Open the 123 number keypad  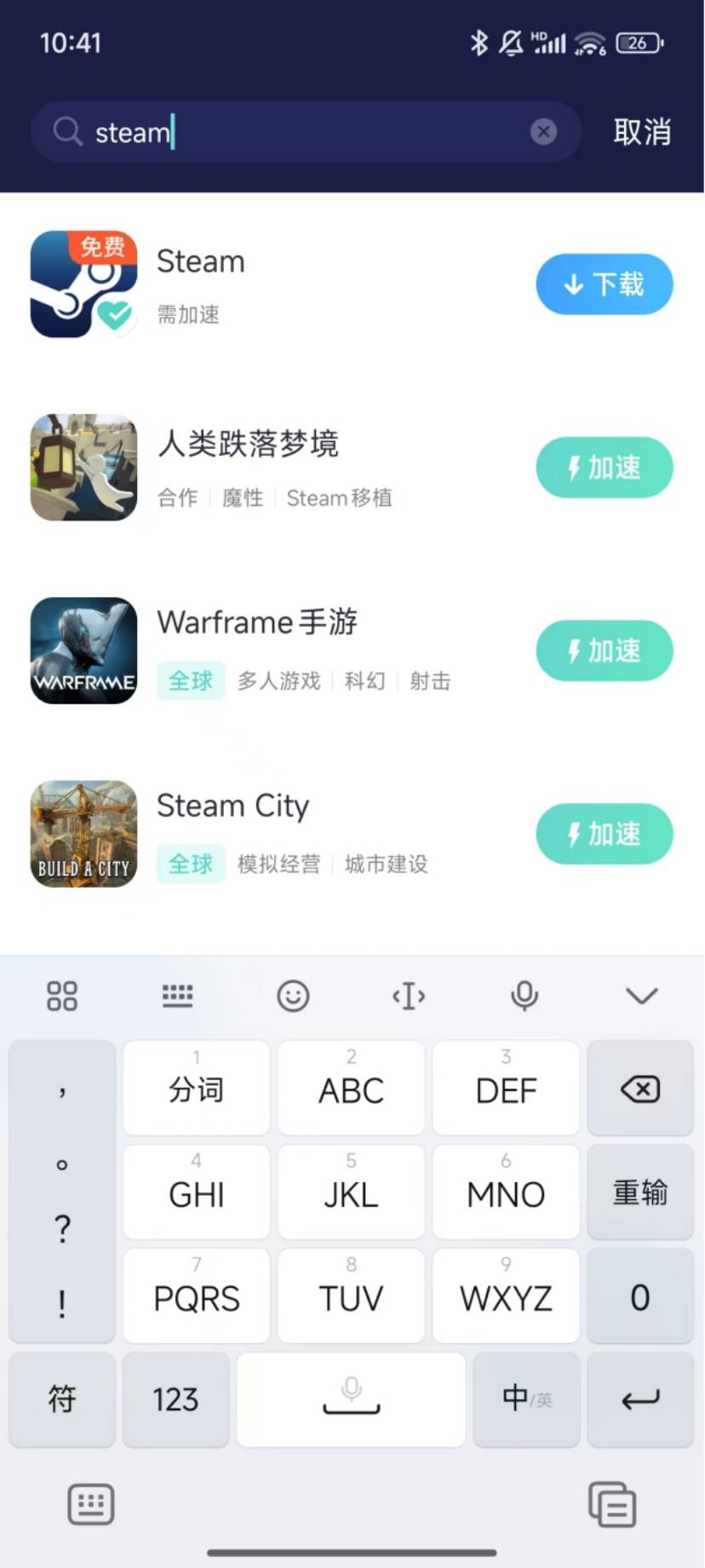175,1399
